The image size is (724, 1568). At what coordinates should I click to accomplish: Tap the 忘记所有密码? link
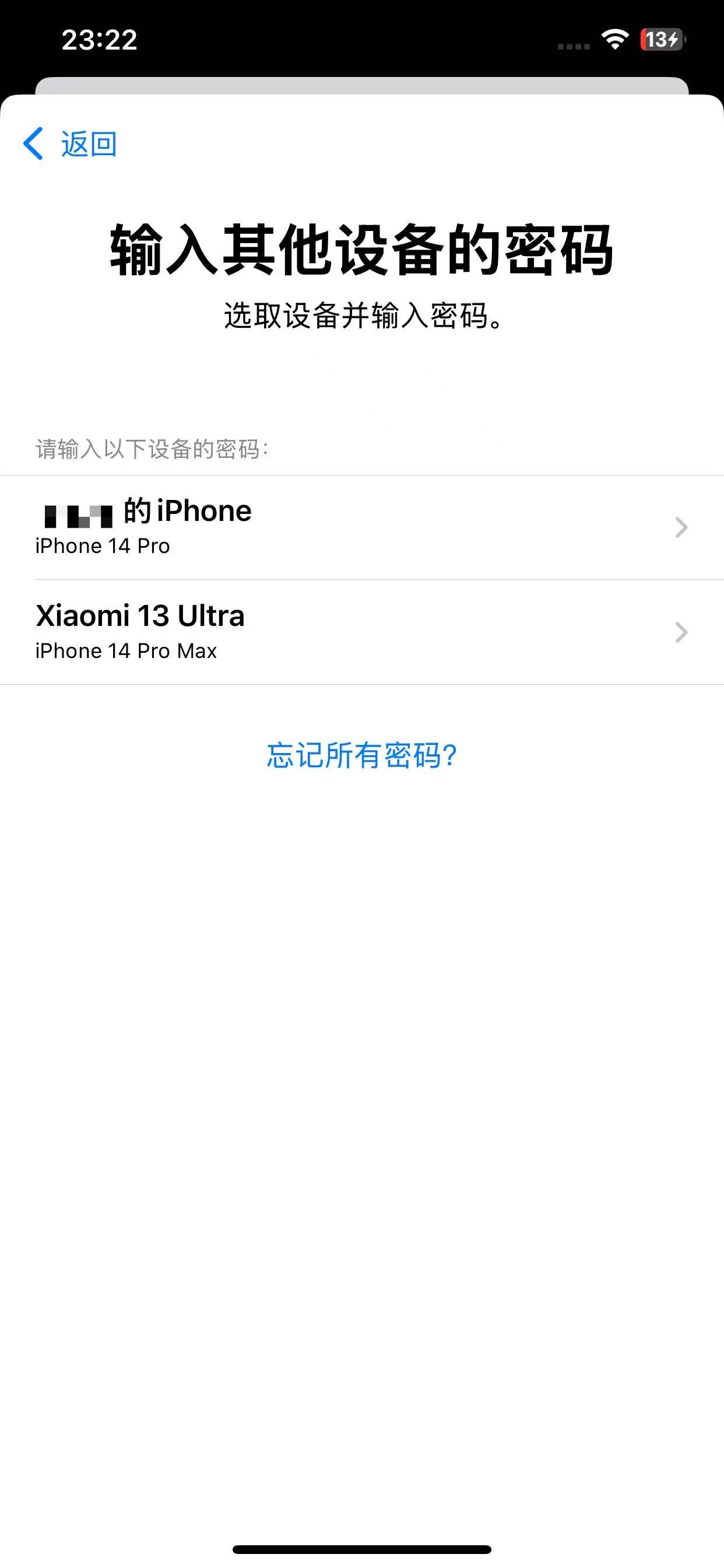[x=361, y=755]
